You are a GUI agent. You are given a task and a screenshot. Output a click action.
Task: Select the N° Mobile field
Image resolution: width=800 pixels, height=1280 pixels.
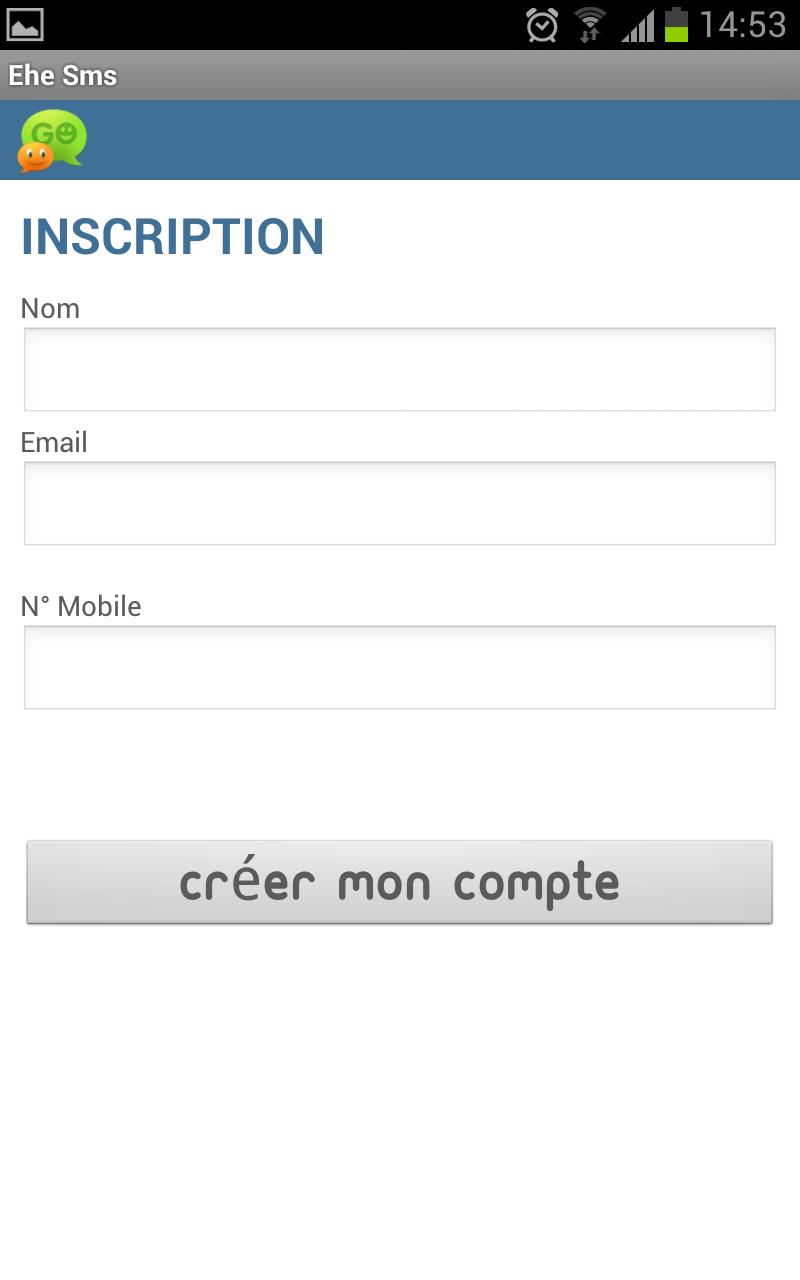[400, 667]
